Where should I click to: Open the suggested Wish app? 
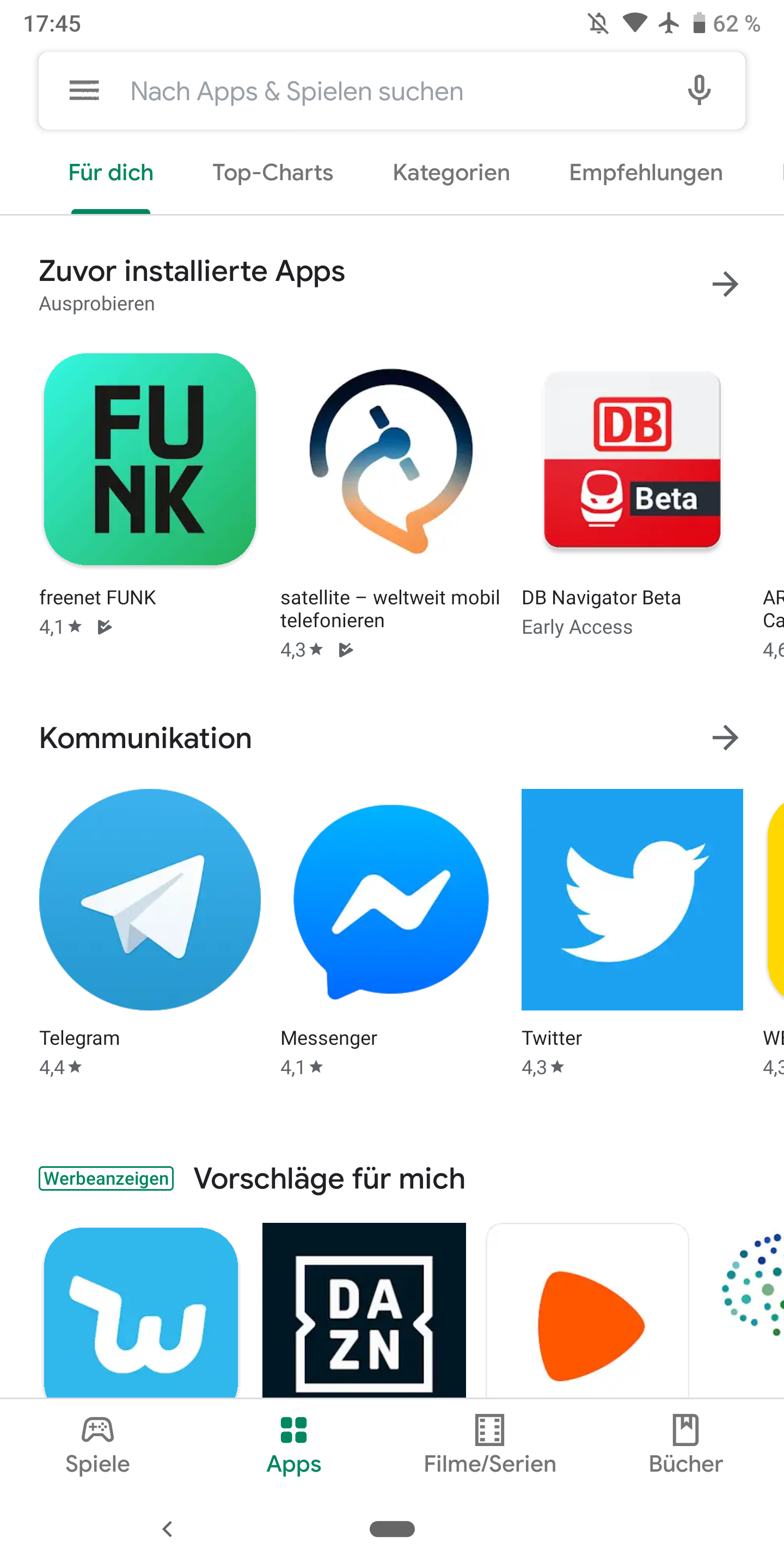coord(141,1312)
